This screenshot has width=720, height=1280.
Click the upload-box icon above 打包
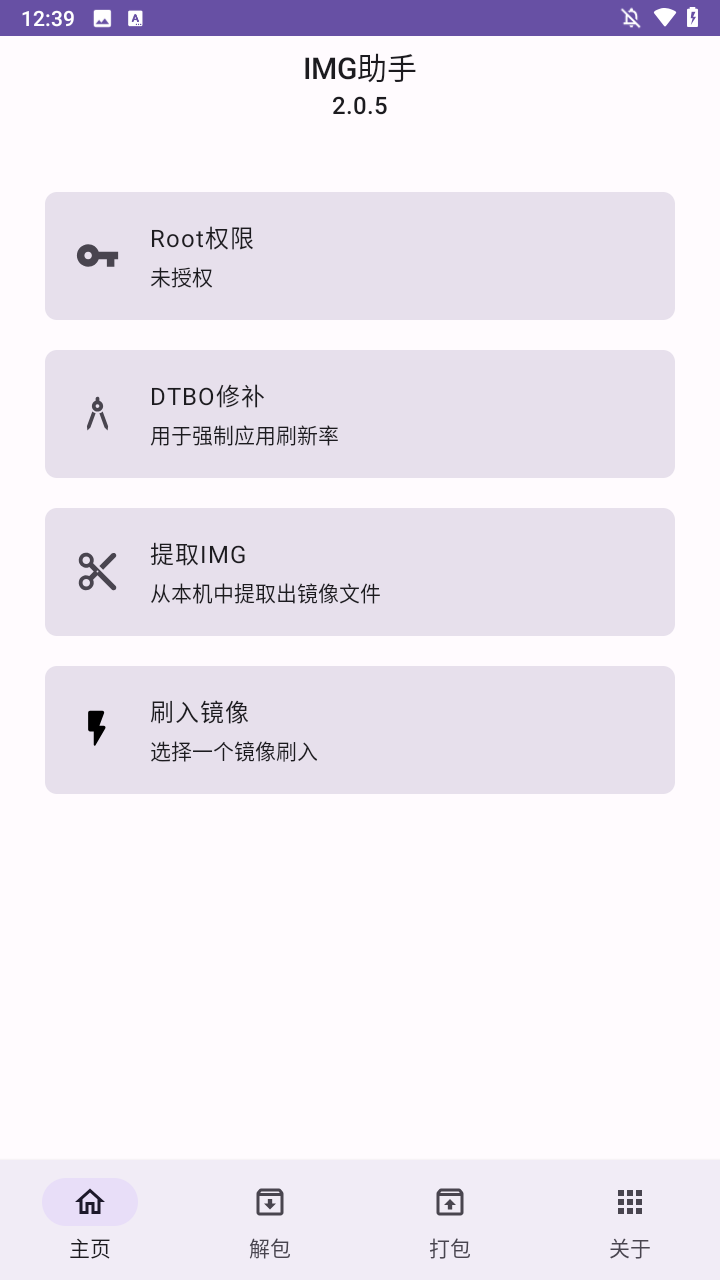(450, 1202)
